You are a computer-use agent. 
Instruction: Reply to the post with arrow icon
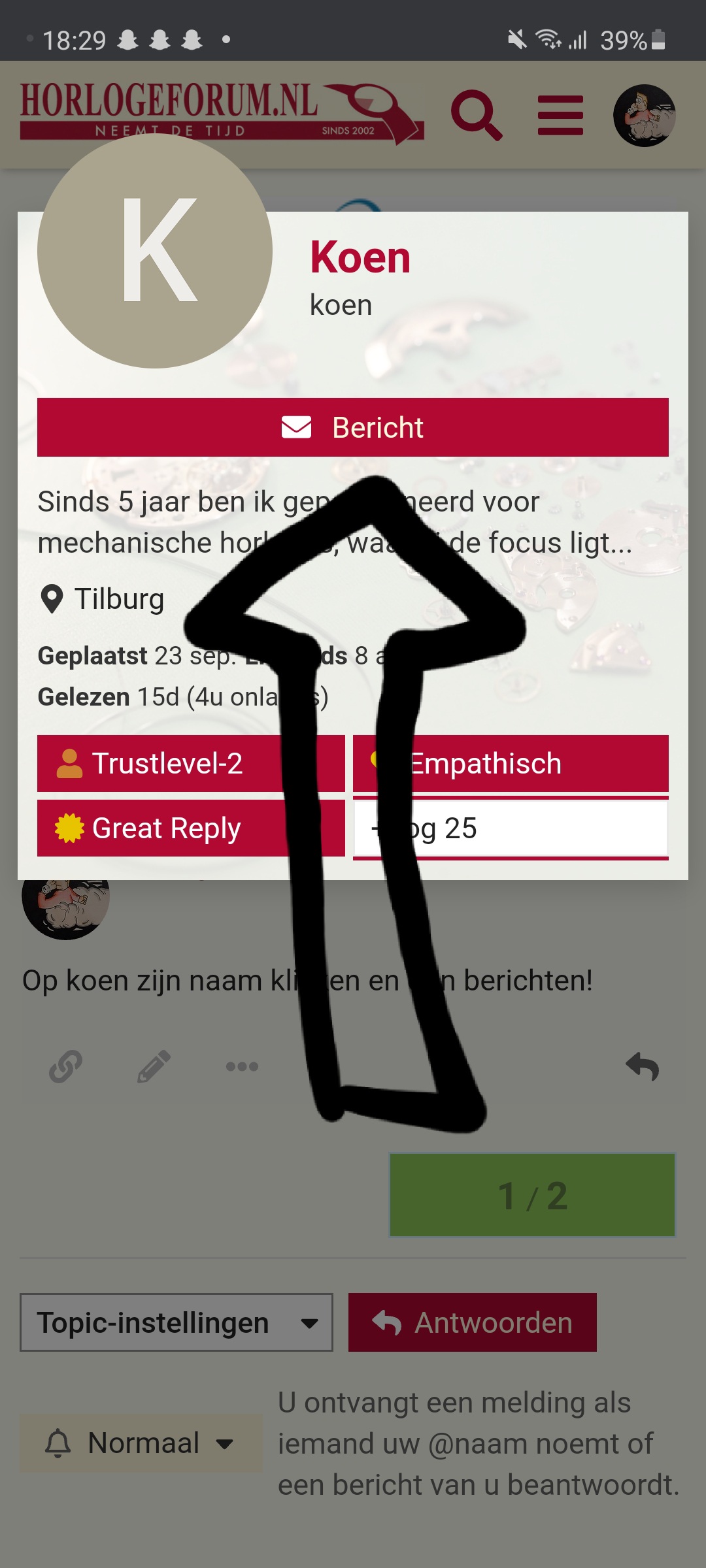click(642, 1066)
